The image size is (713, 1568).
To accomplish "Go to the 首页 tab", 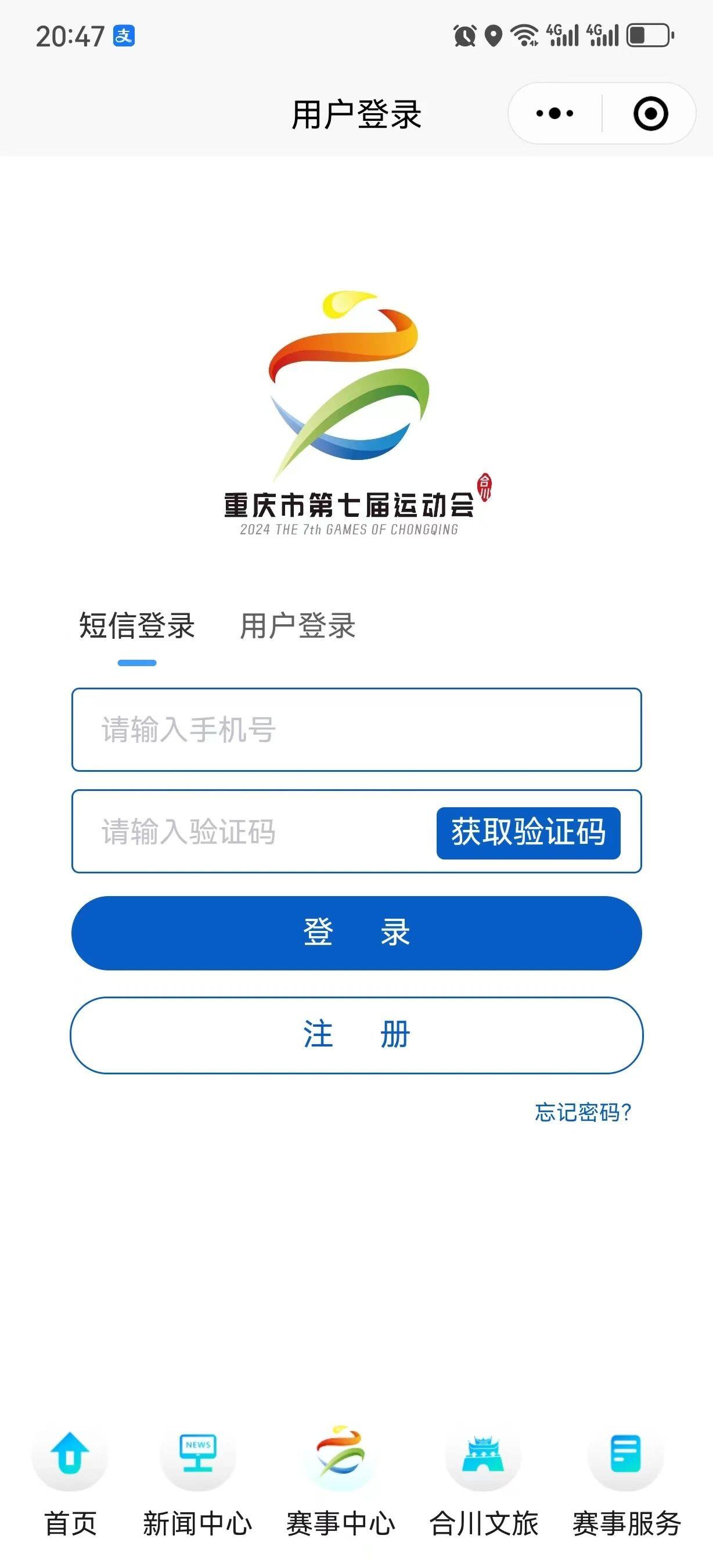I will pos(70,1479).
